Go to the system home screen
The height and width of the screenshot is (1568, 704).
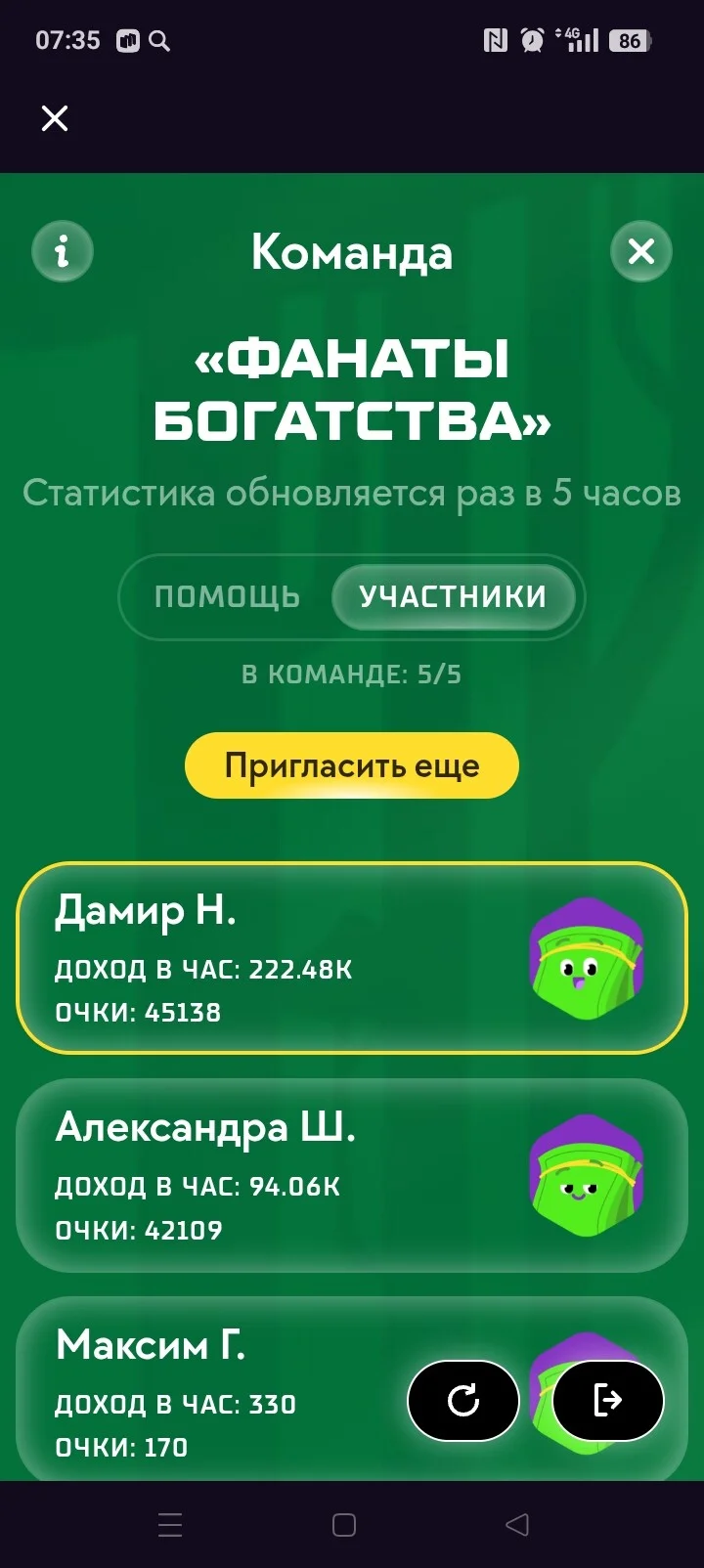pyautogui.click(x=344, y=1525)
